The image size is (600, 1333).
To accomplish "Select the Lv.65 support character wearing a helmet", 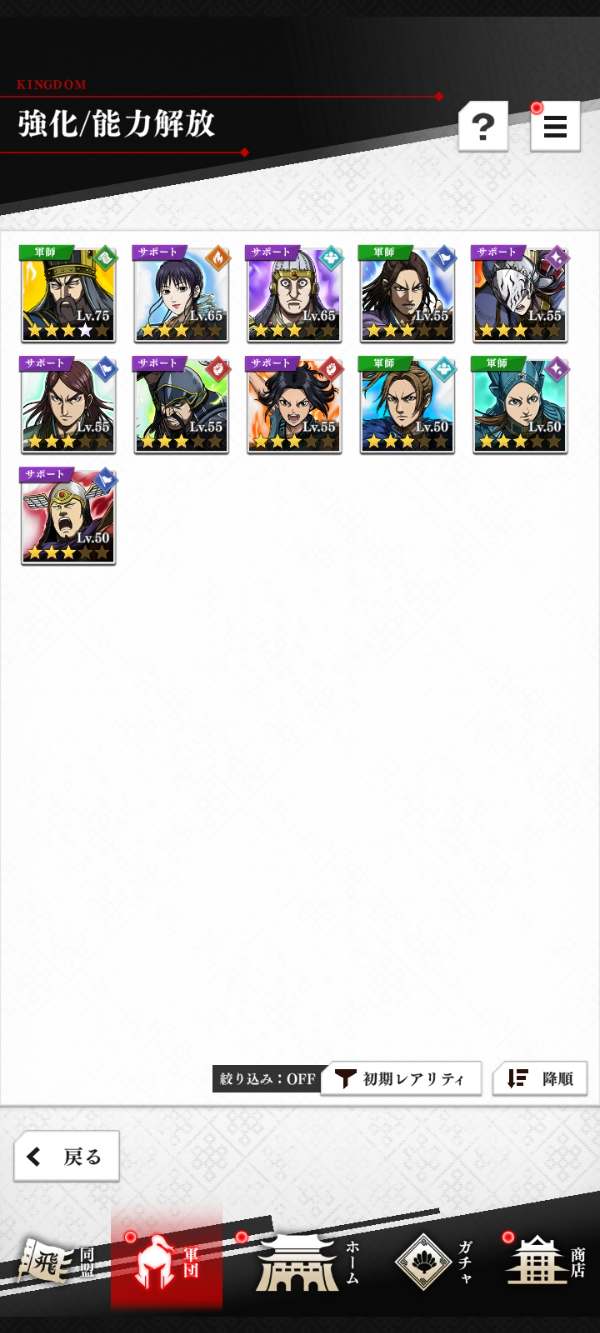I will (294, 294).
